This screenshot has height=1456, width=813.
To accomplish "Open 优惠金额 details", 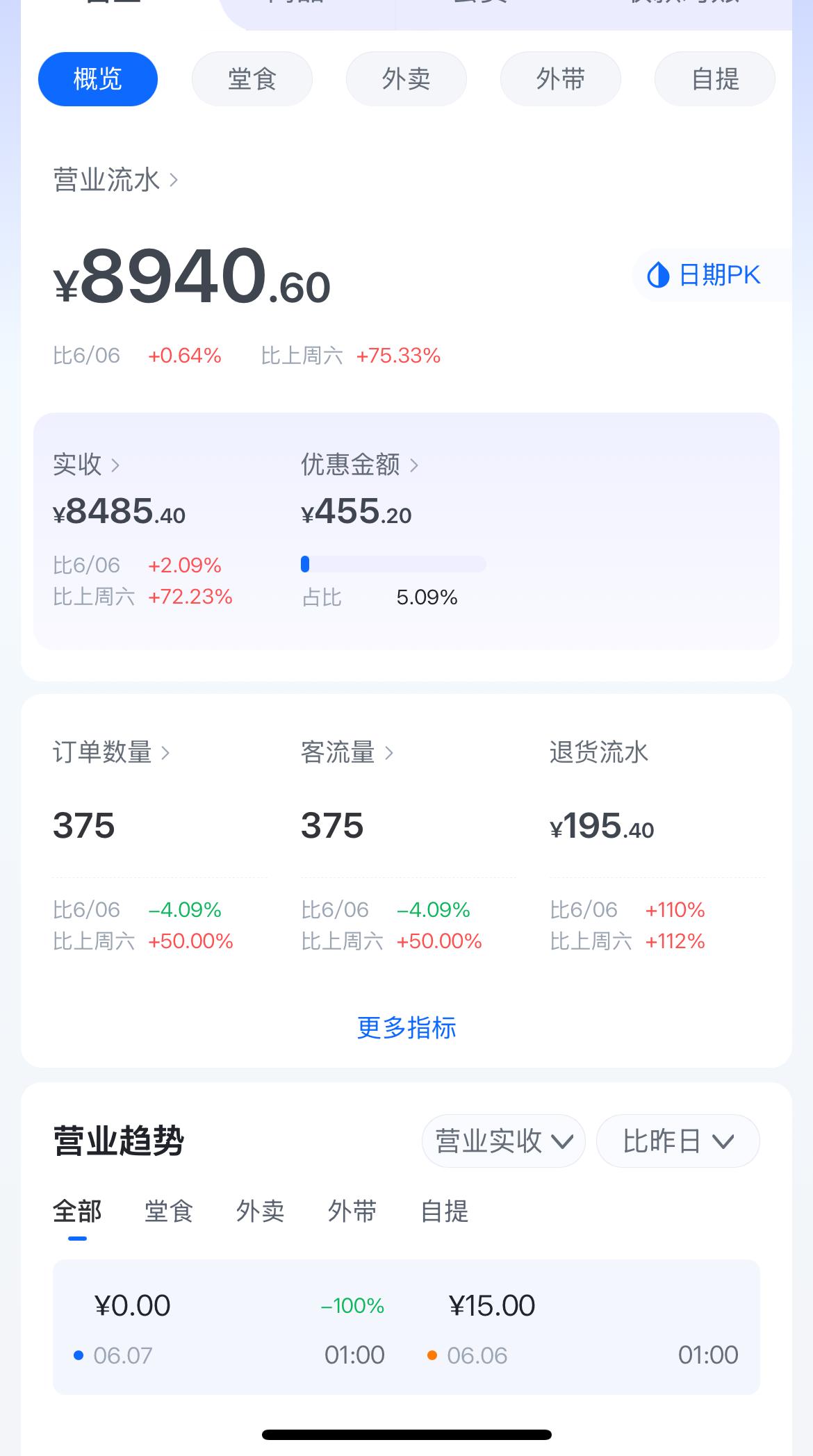I will tap(360, 464).
